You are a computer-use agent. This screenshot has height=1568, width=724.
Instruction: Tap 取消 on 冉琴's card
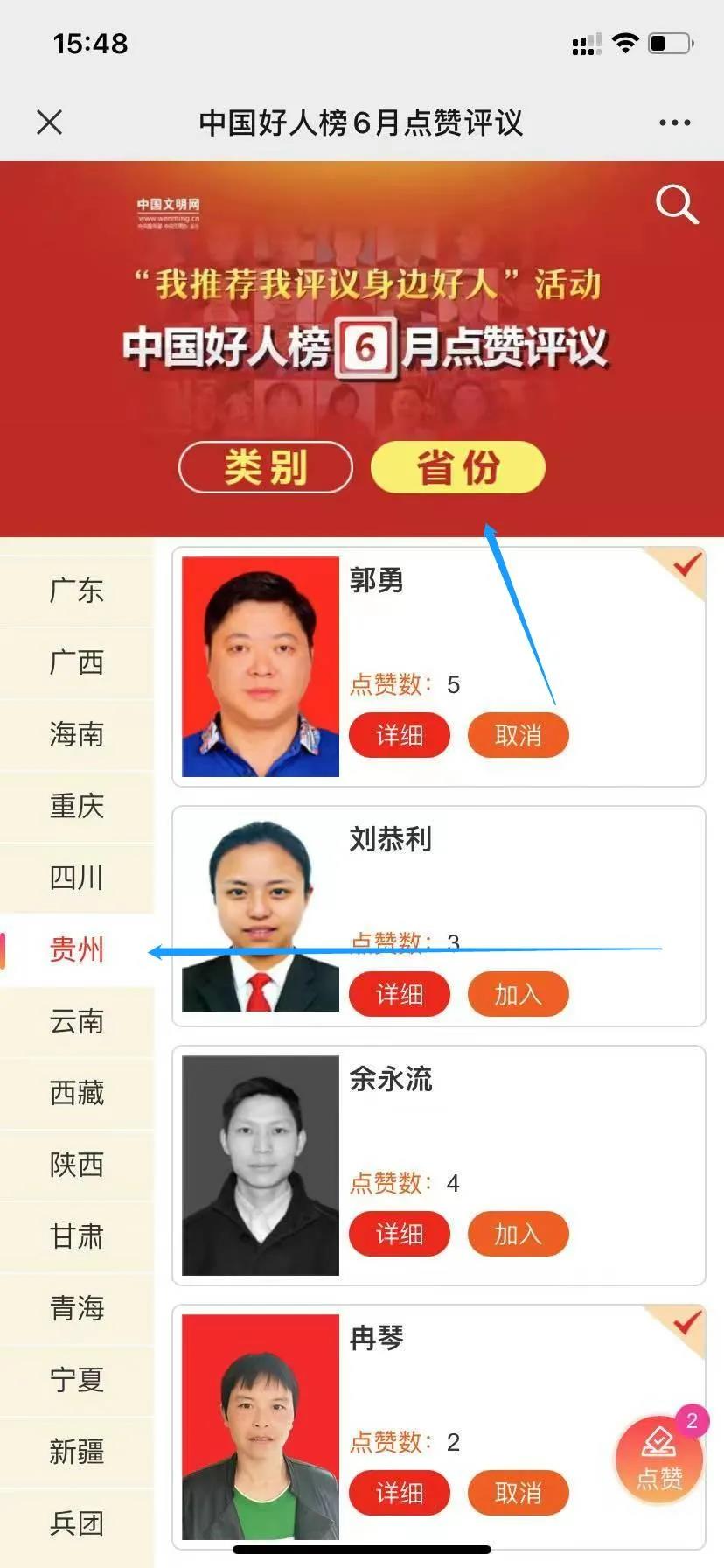tap(518, 1493)
